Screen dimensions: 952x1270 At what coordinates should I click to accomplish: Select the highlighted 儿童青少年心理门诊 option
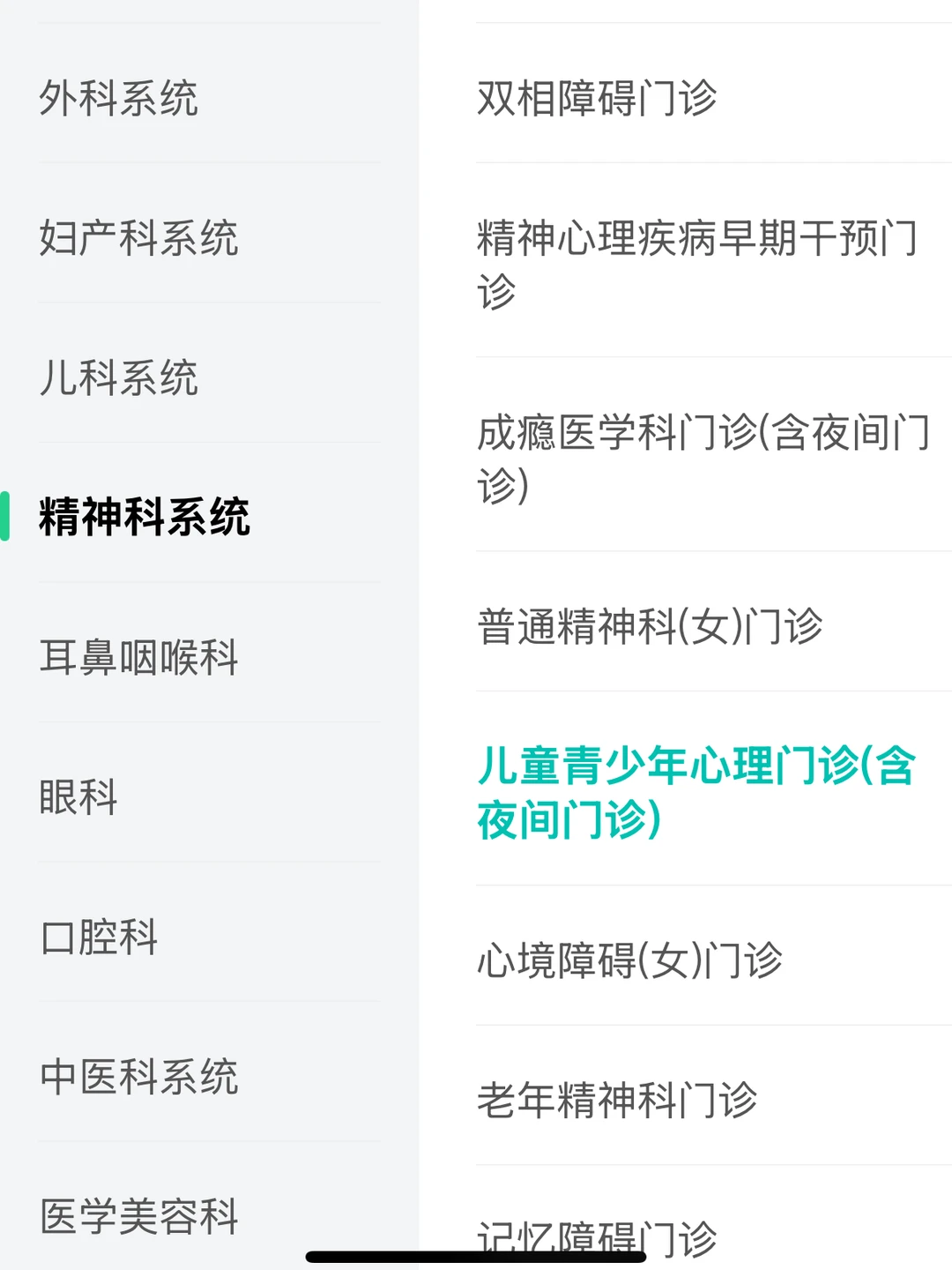coord(696,794)
